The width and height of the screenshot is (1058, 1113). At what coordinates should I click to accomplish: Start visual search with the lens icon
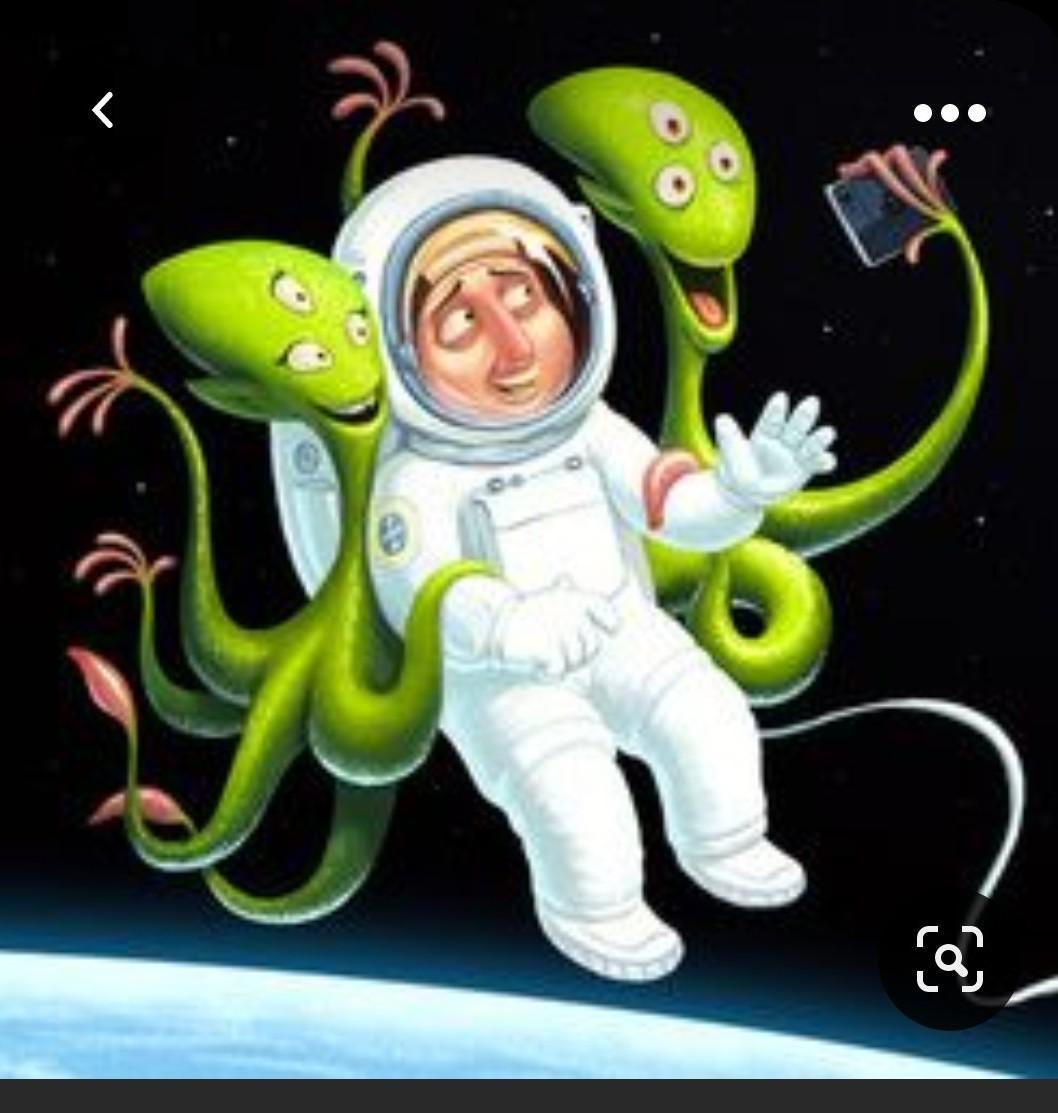tap(949, 960)
